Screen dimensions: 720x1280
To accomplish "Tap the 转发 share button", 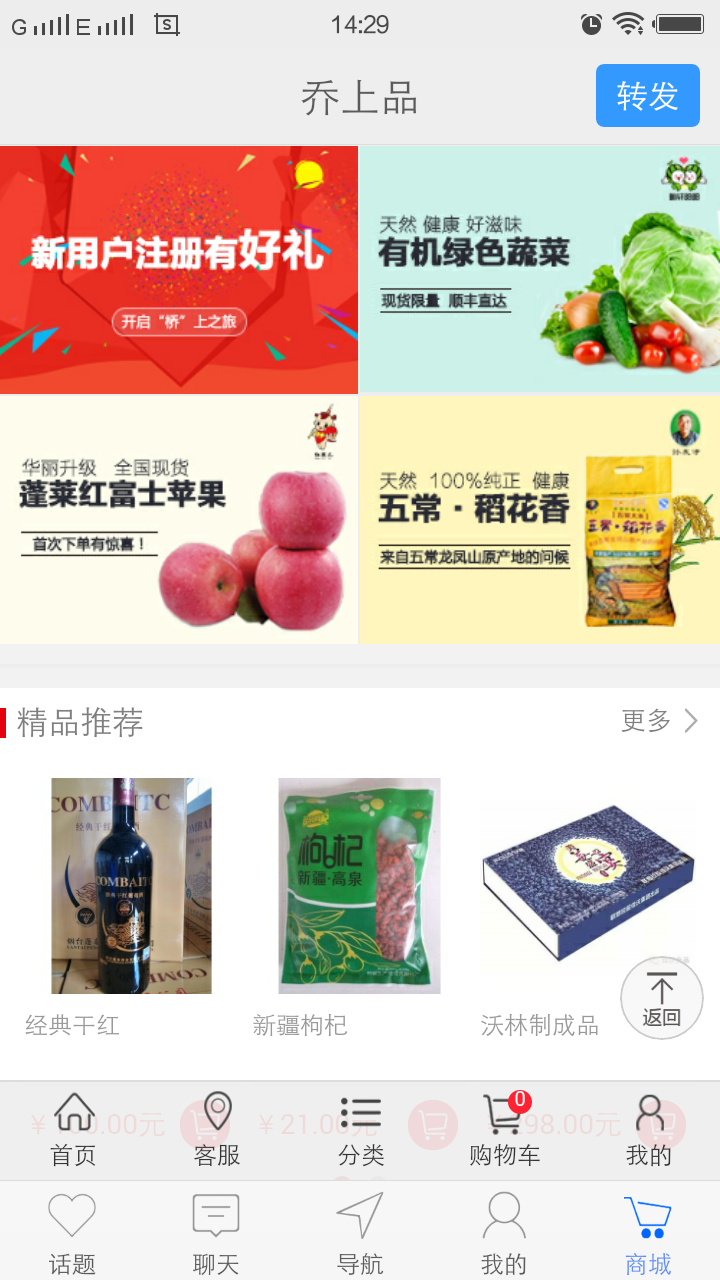I will click(647, 96).
